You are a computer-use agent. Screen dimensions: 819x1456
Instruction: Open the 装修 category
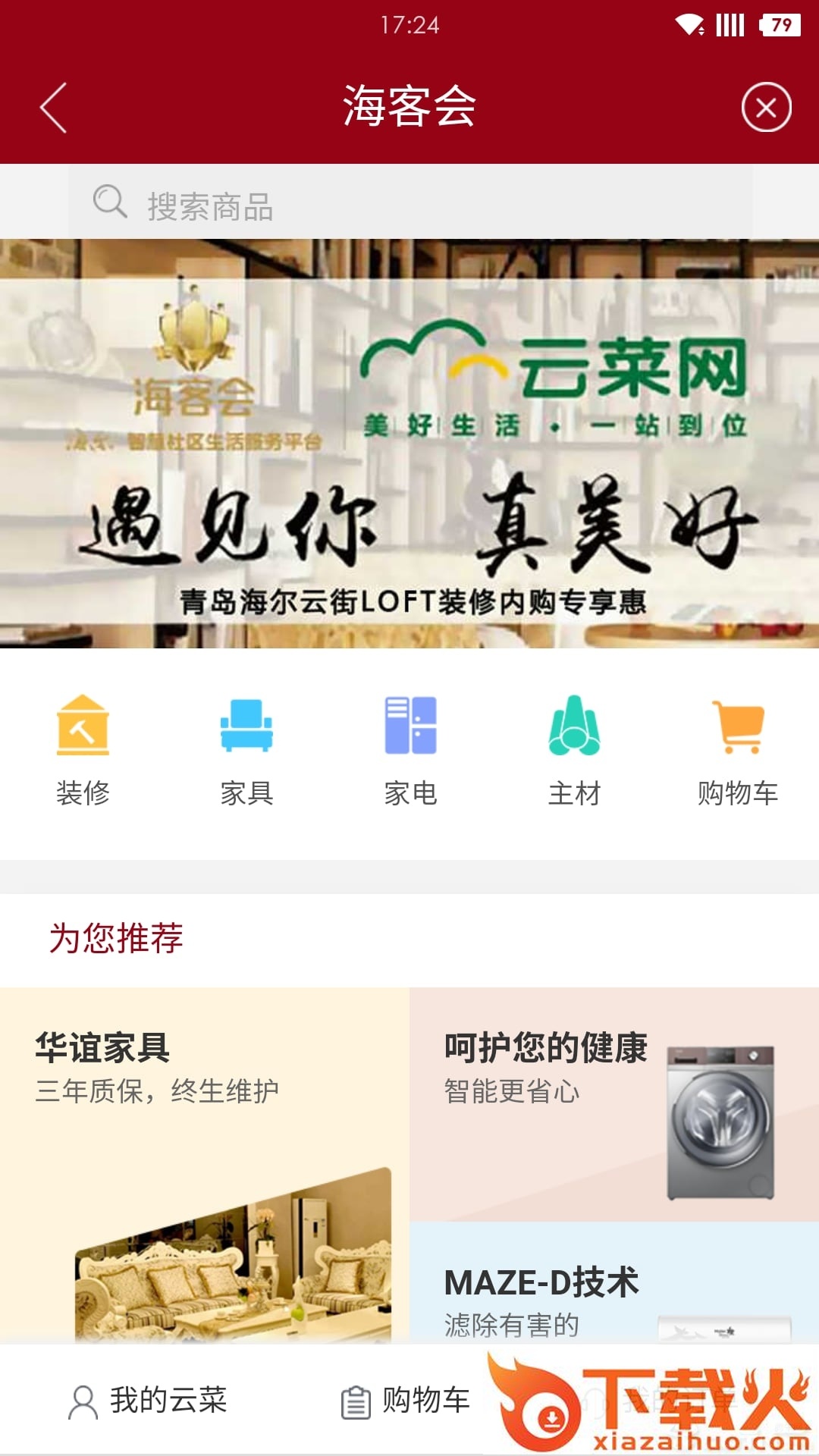click(x=83, y=751)
